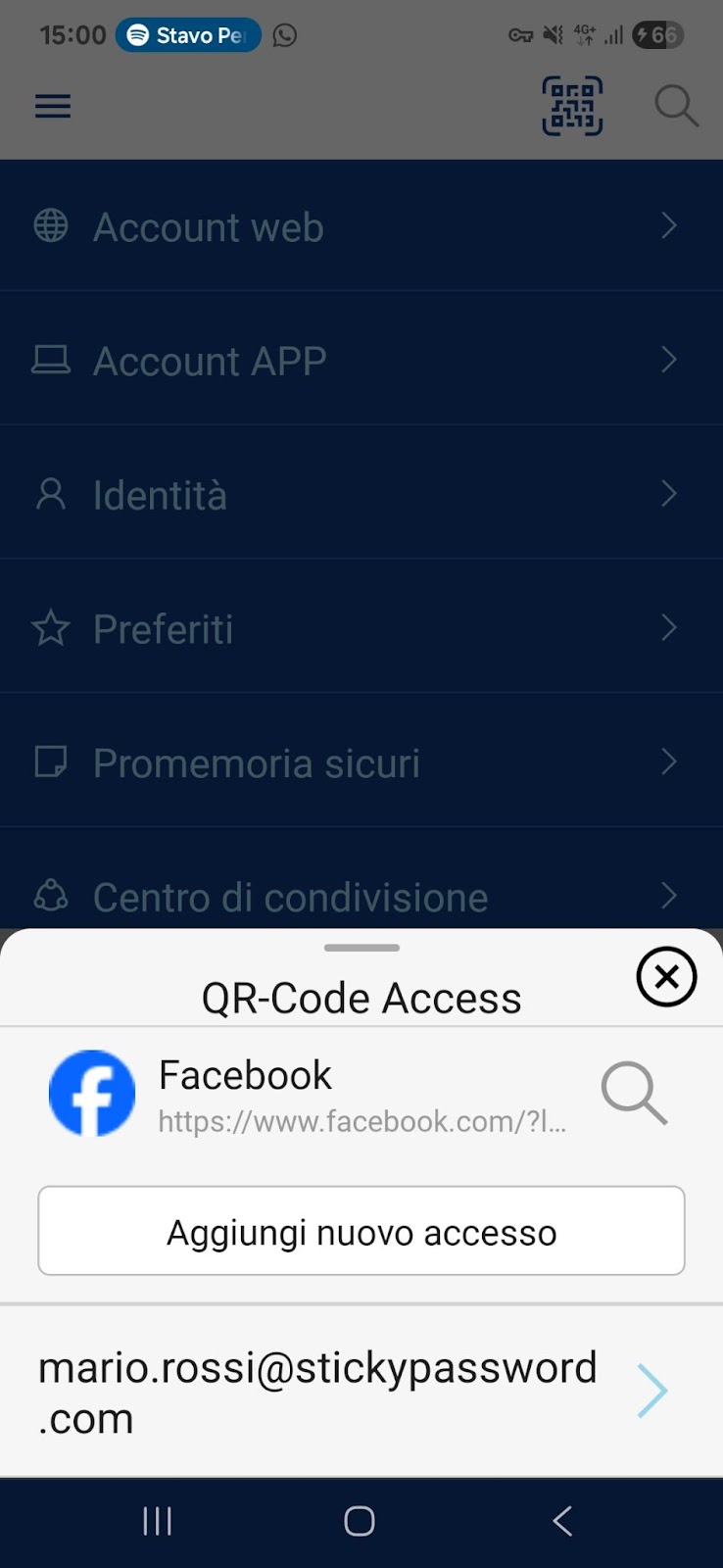Open the Facebook entry
The image size is (723, 1568).
point(294,1095)
